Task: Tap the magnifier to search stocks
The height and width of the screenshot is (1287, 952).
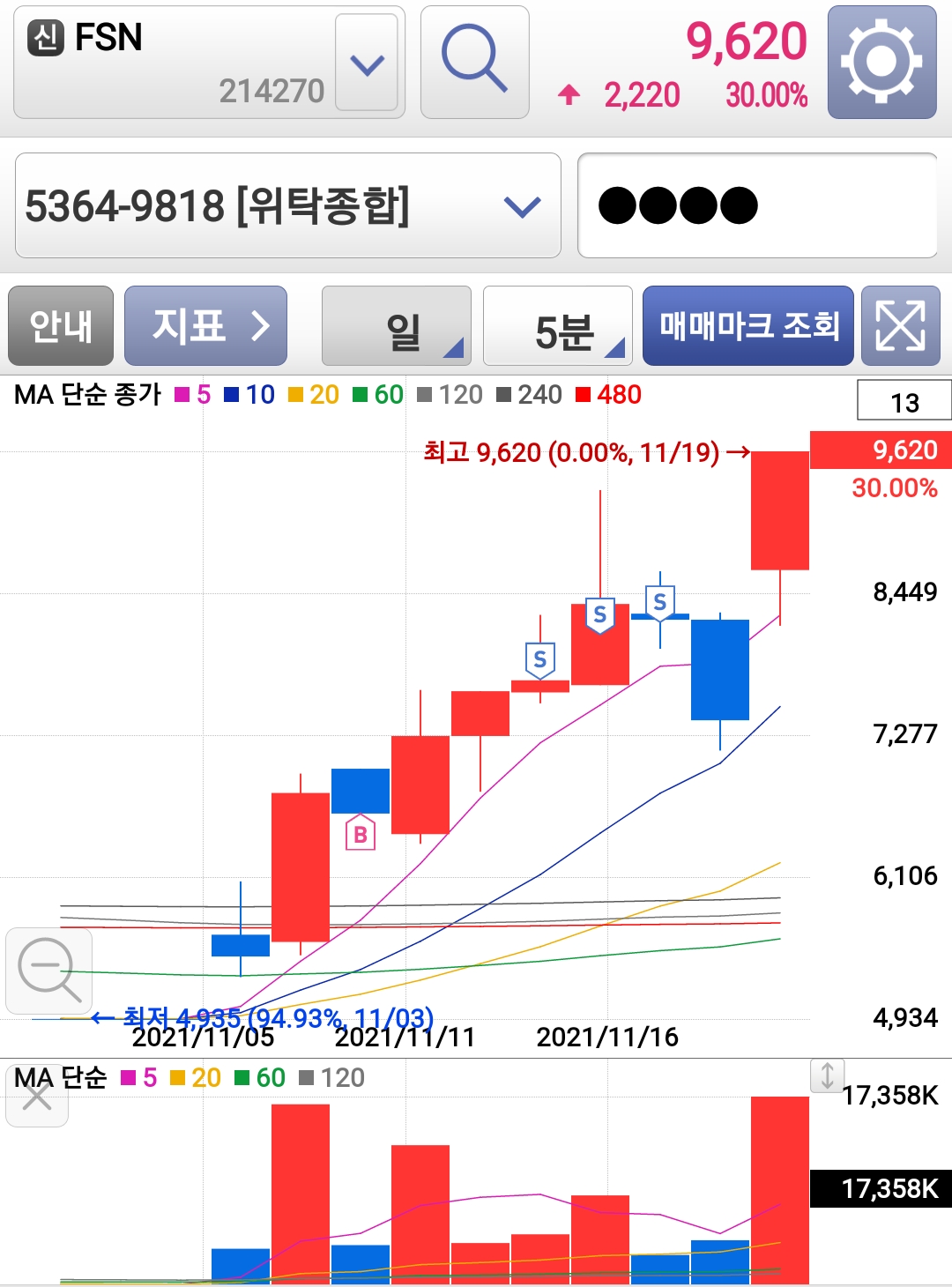Action: pyautogui.click(x=474, y=62)
